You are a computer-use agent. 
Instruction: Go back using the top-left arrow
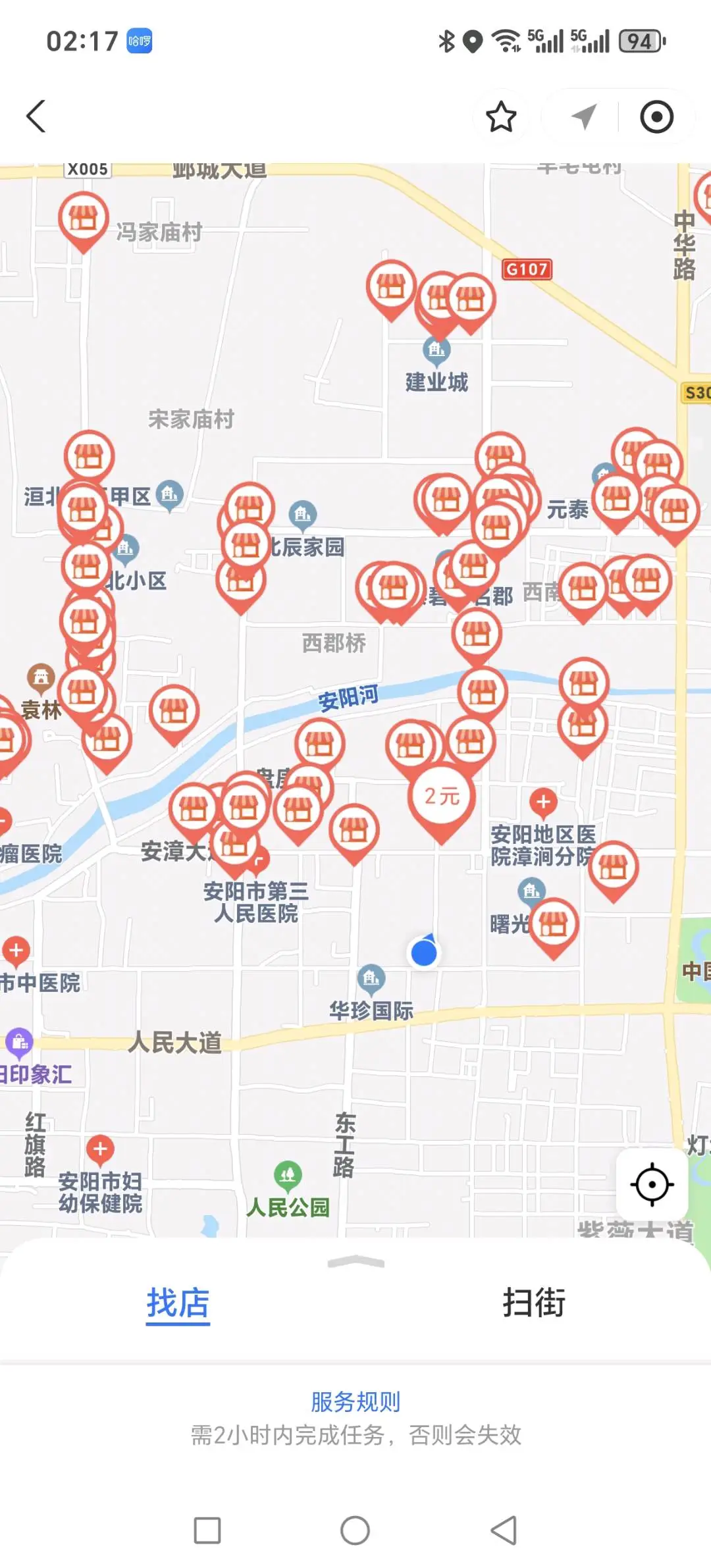[x=36, y=117]
